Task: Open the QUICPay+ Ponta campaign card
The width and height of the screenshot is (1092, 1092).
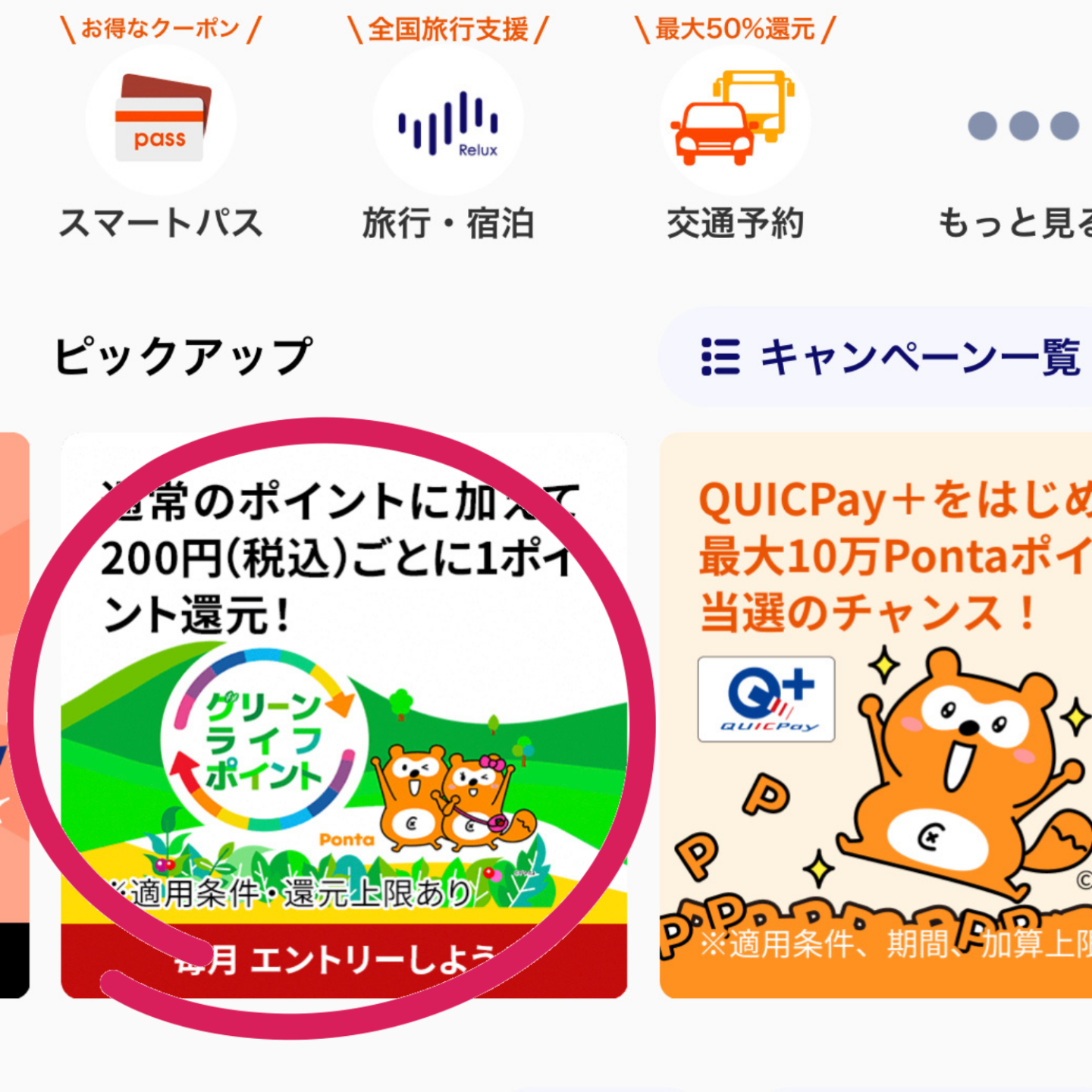Action: coord(876,714)
